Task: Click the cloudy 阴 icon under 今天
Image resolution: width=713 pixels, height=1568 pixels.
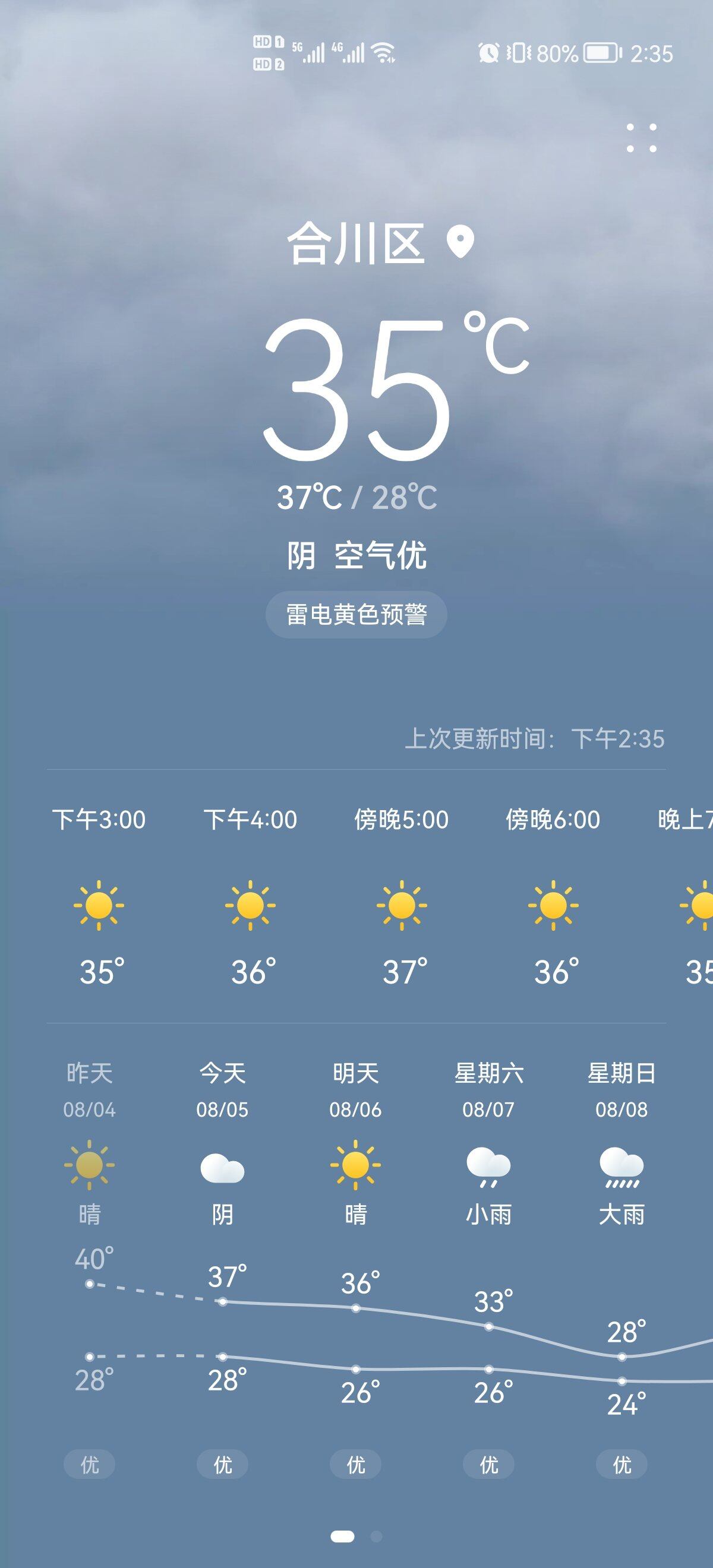Action: click(223, 1169)
